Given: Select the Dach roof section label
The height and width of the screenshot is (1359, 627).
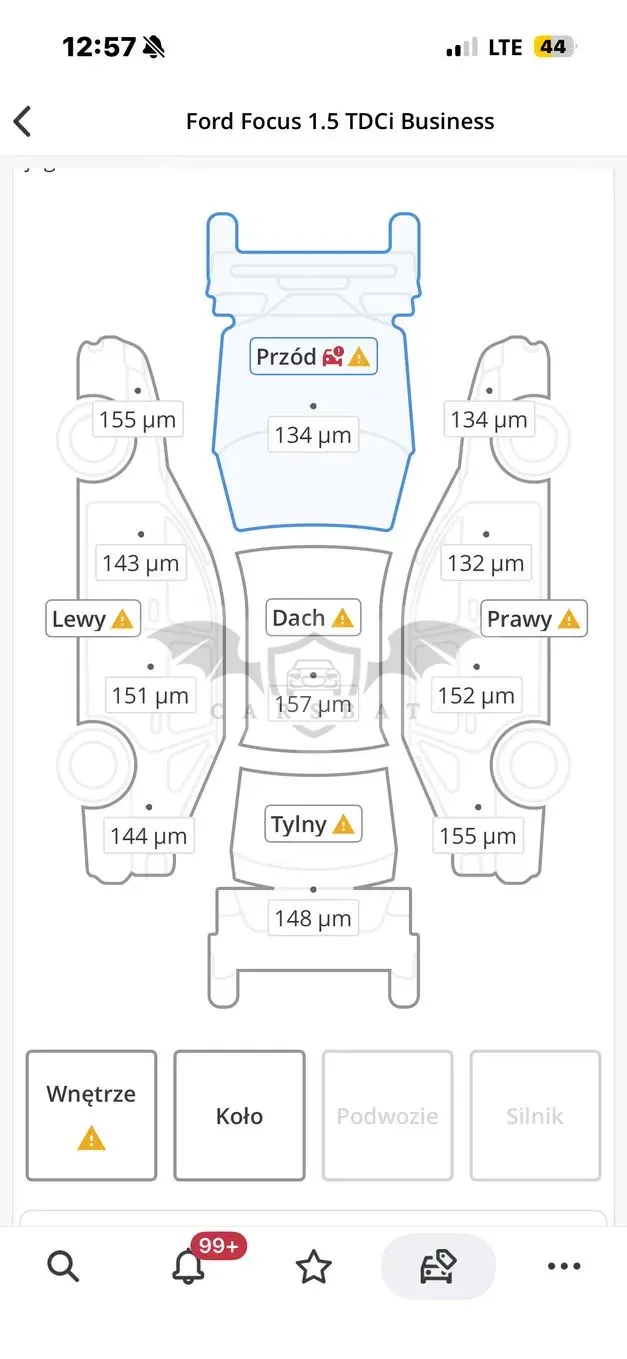Looking at the screenshot, I should [313, 618].
